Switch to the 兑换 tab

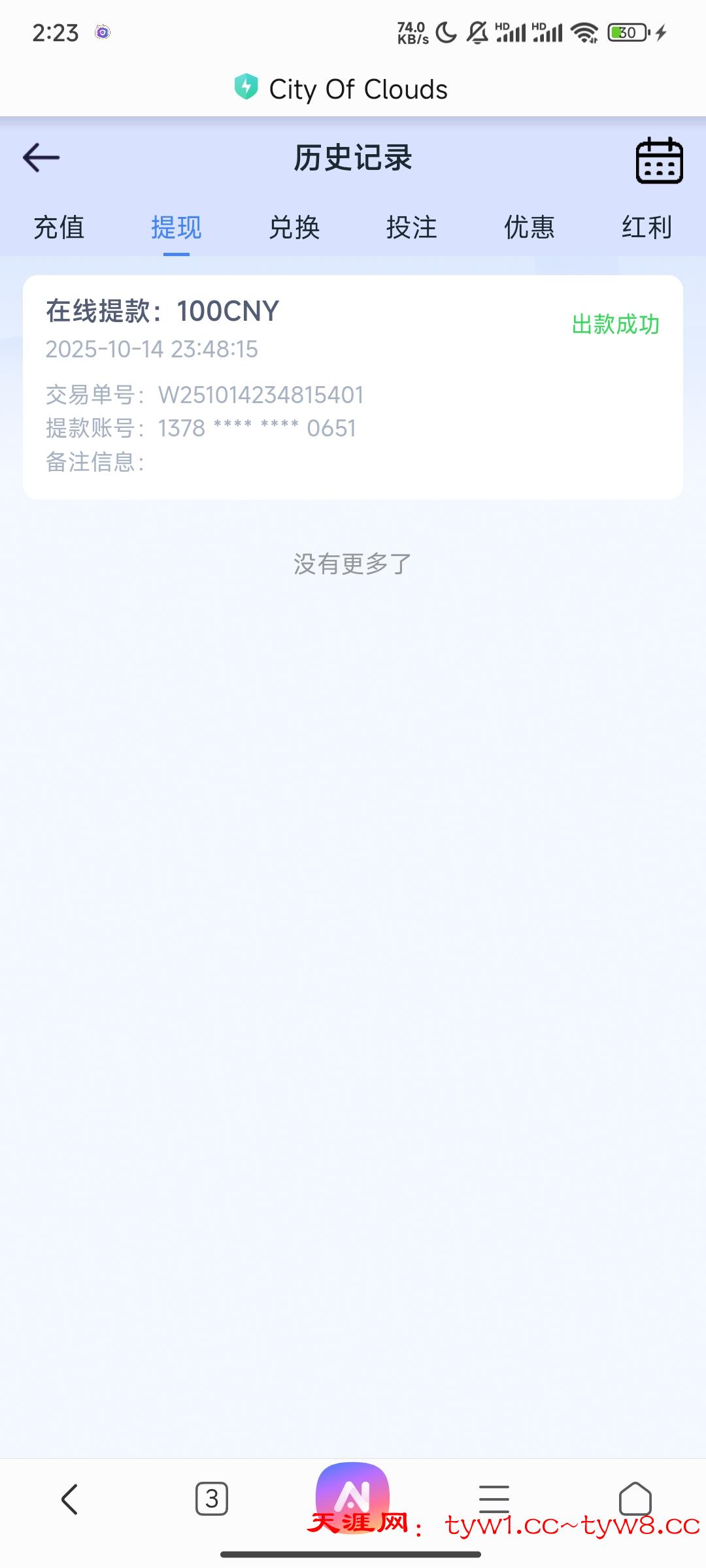click(294, 227)
